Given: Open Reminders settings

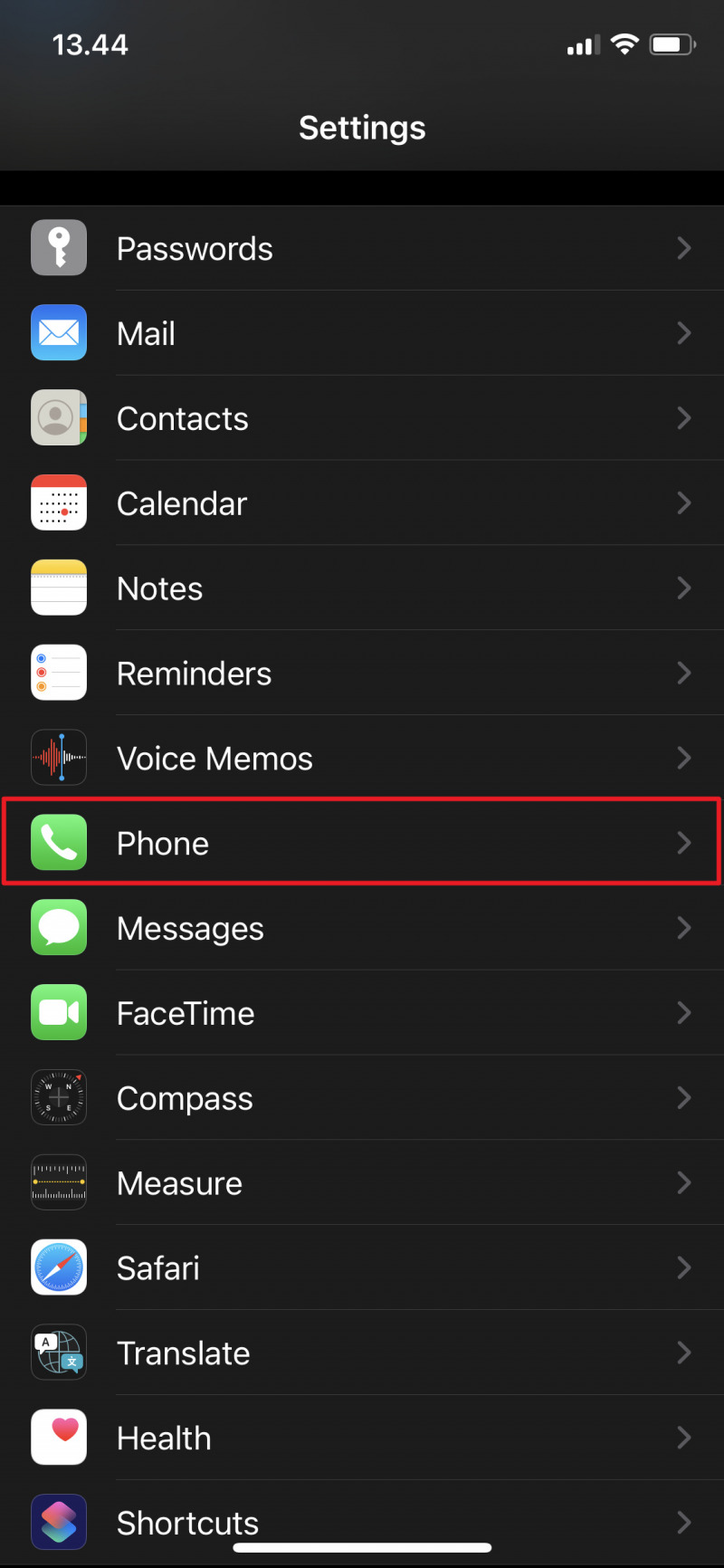Looking at the screenshot, I should pyautogui.click(x=362, y=674).
